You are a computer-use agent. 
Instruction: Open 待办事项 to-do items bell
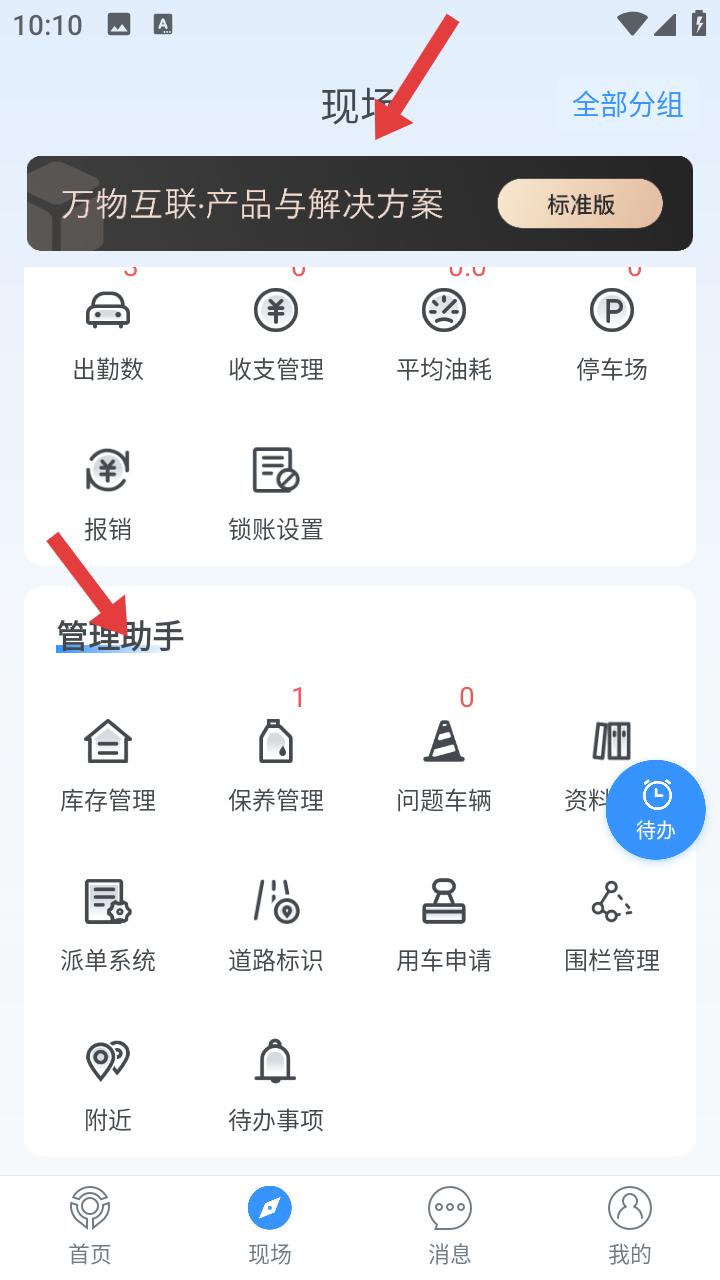tap(276, 1087)
